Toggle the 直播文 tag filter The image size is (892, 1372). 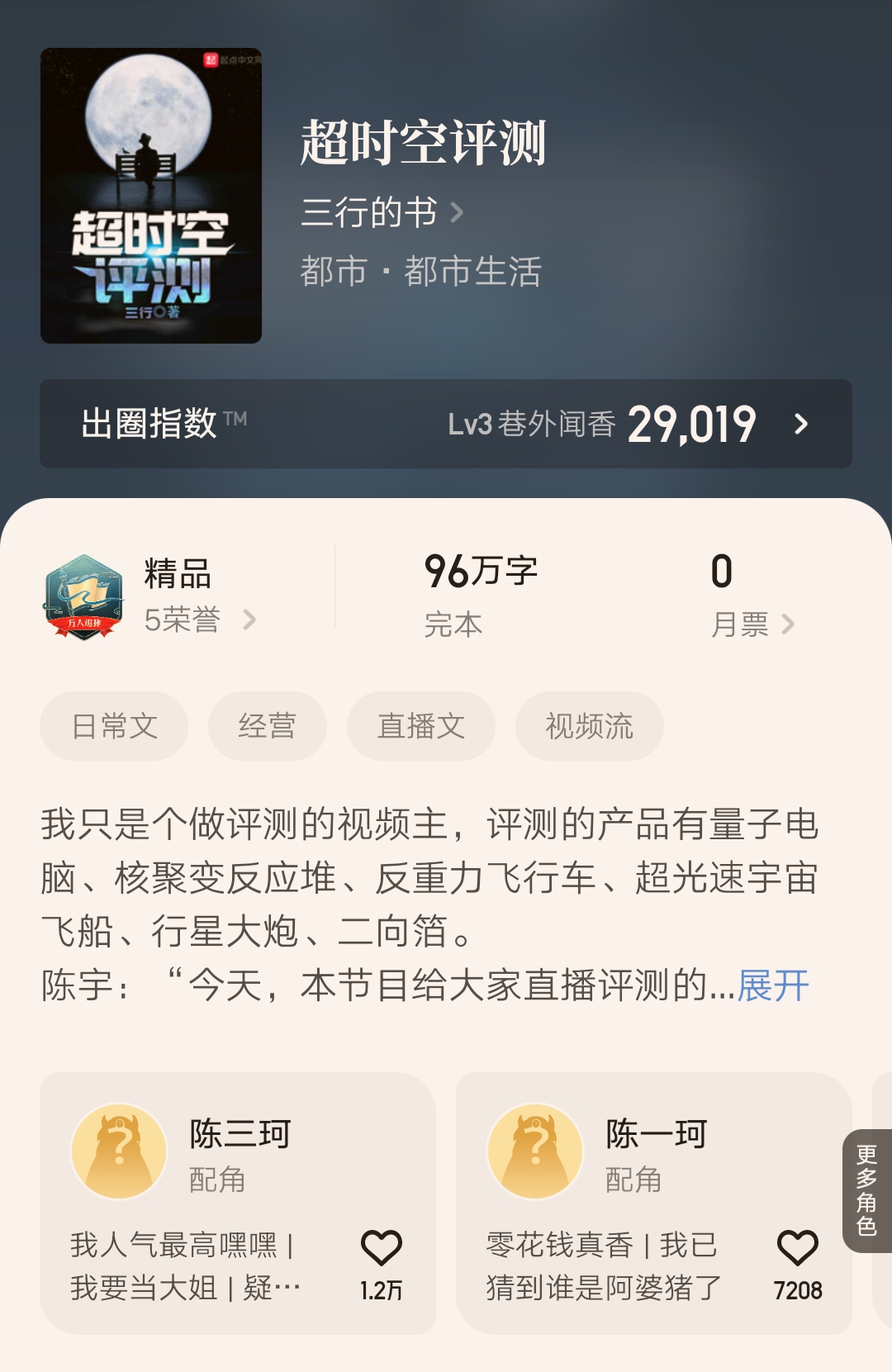pos(421,725)
